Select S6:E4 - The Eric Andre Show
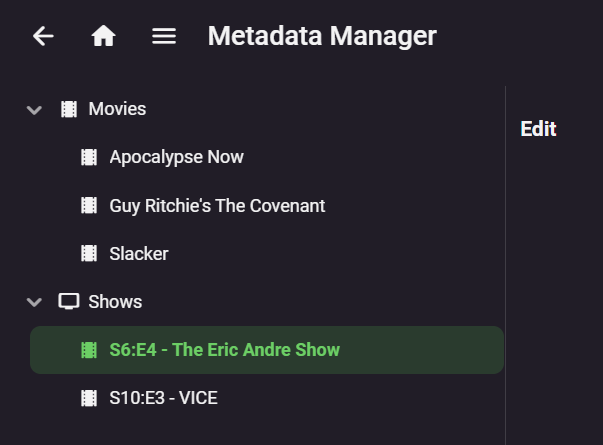 coord(224,350)
